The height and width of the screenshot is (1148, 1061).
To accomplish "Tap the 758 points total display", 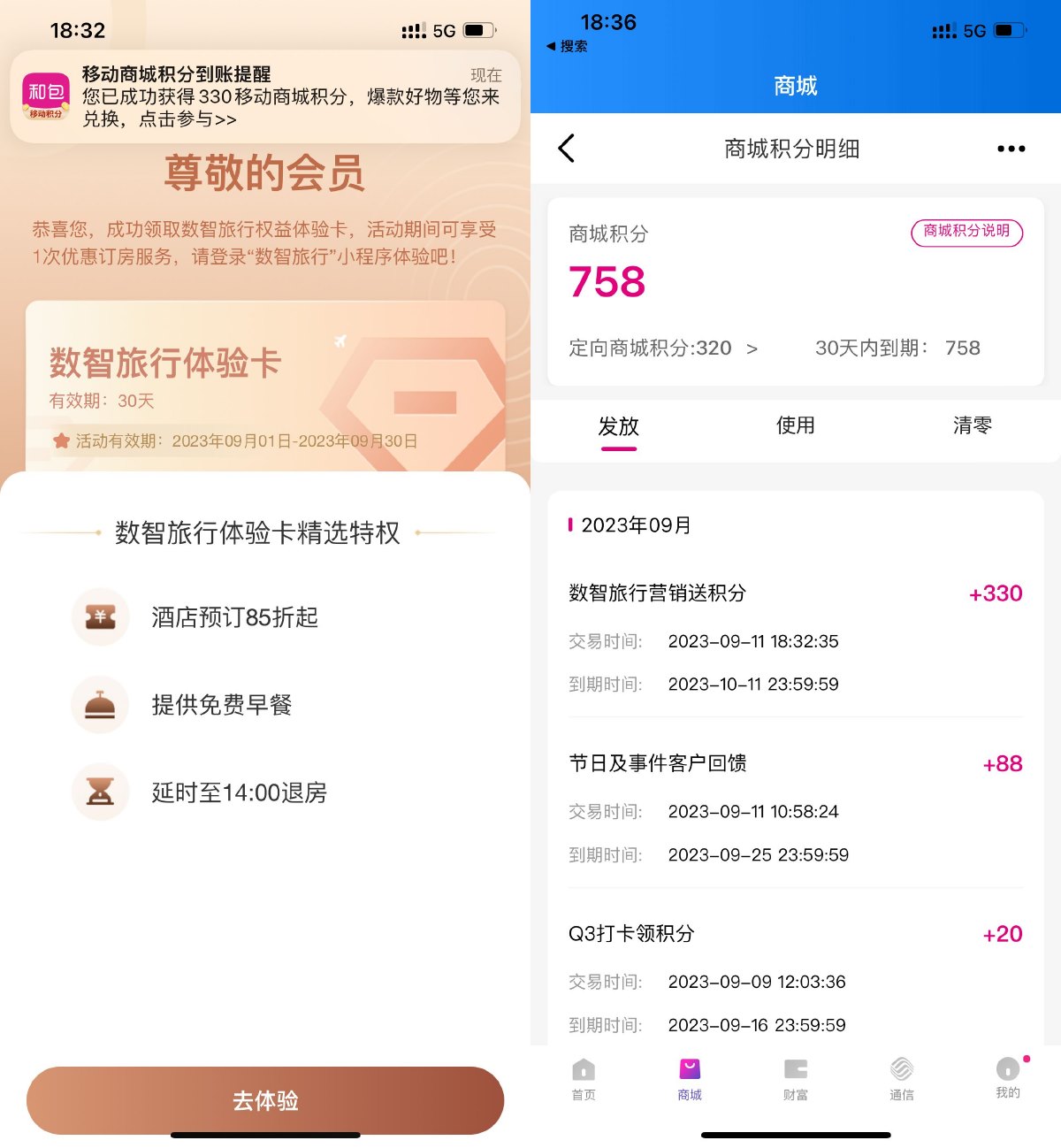I will coord(607,282).
